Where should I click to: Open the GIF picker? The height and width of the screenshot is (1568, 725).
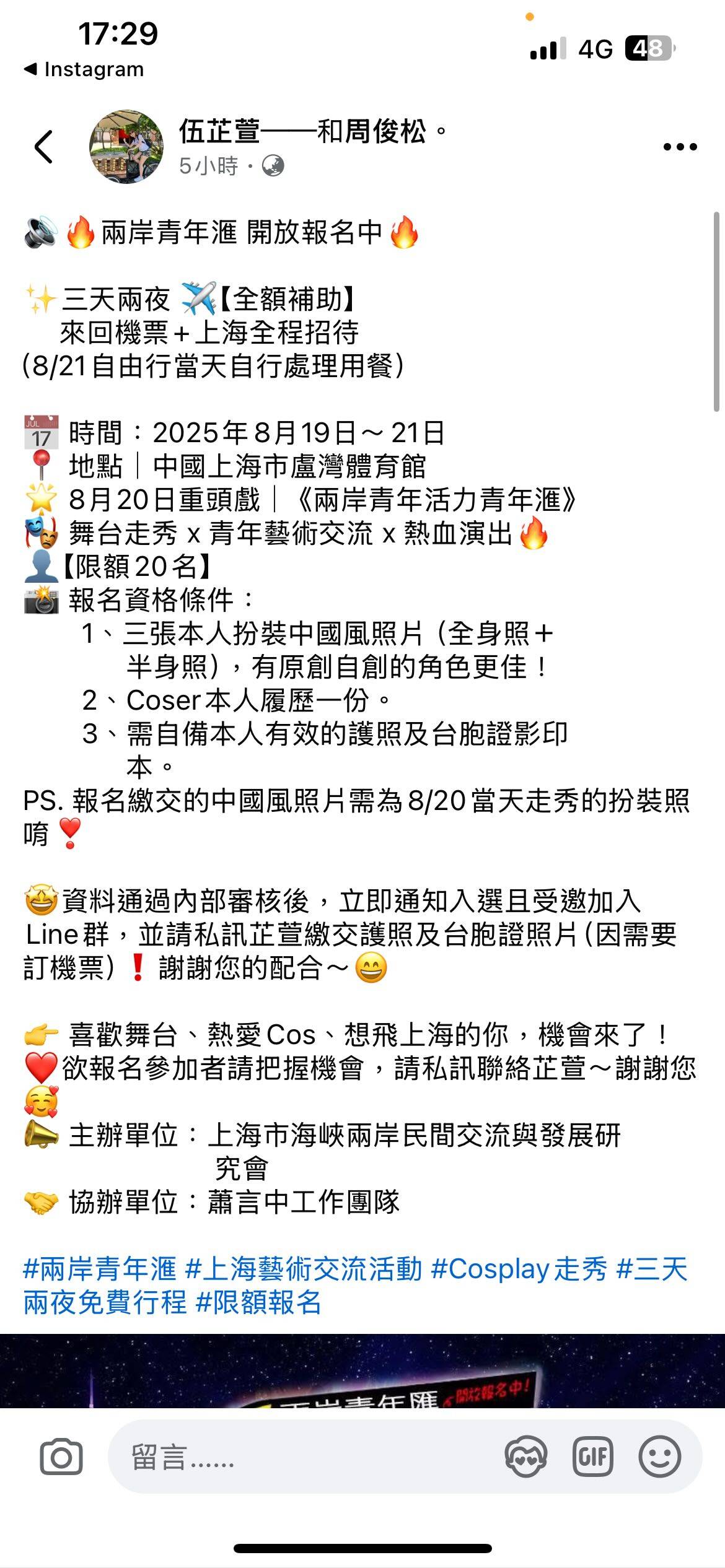point(592,1457)
